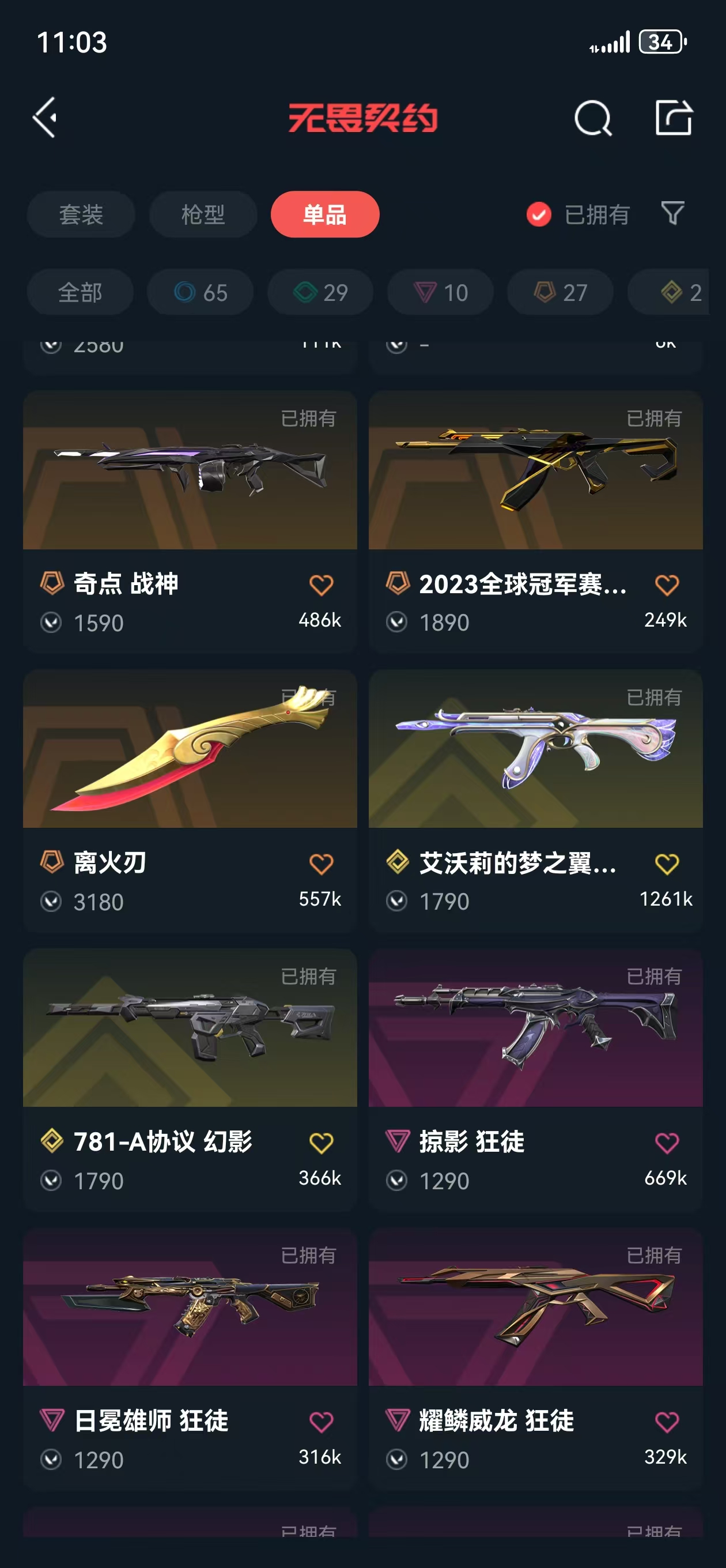726x1568 pixels.
Task: Open the filter funnel icon
Action: (672, 214)
